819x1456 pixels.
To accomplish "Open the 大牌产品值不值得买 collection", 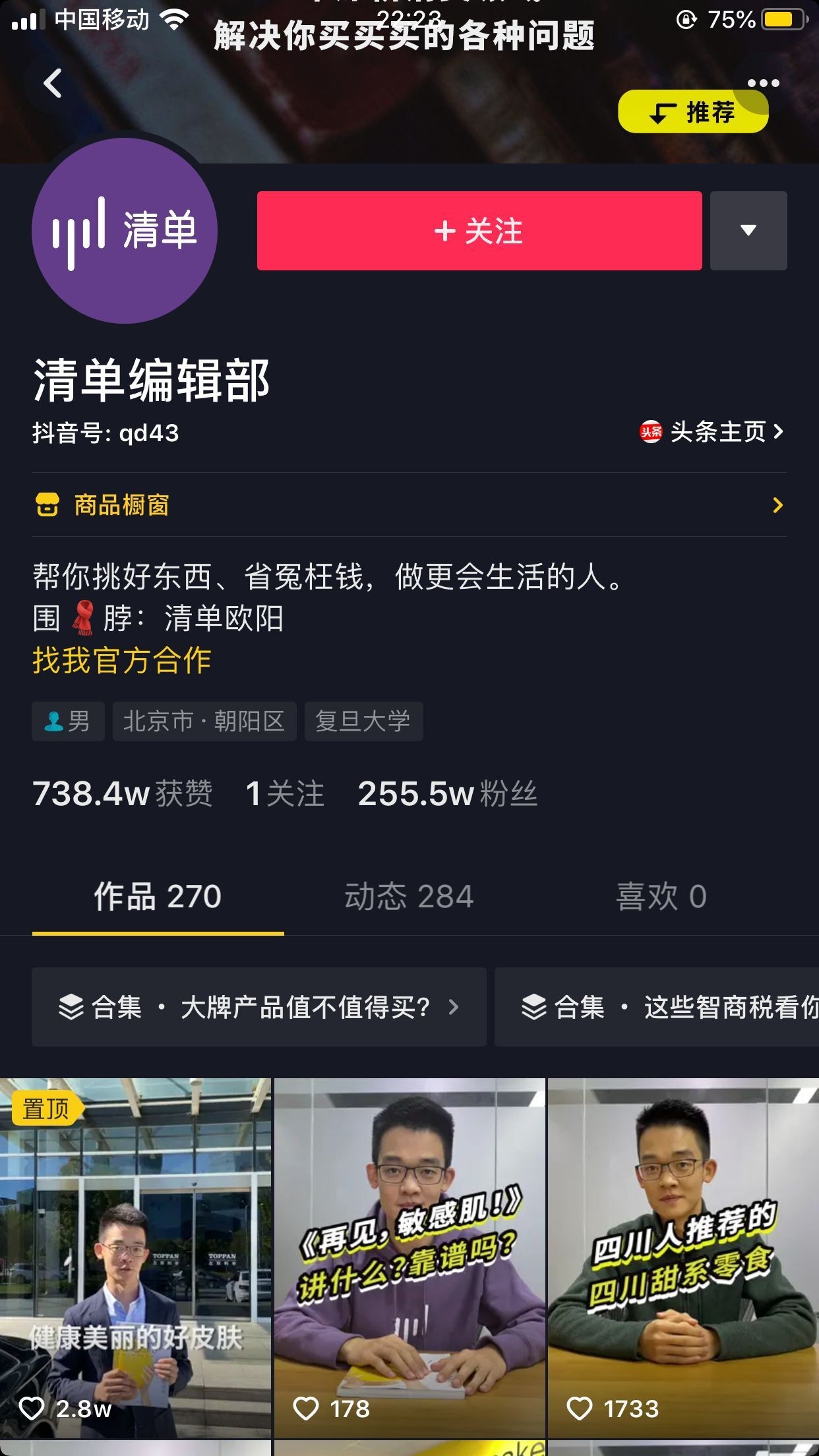I will click(x=258, y=1007).
